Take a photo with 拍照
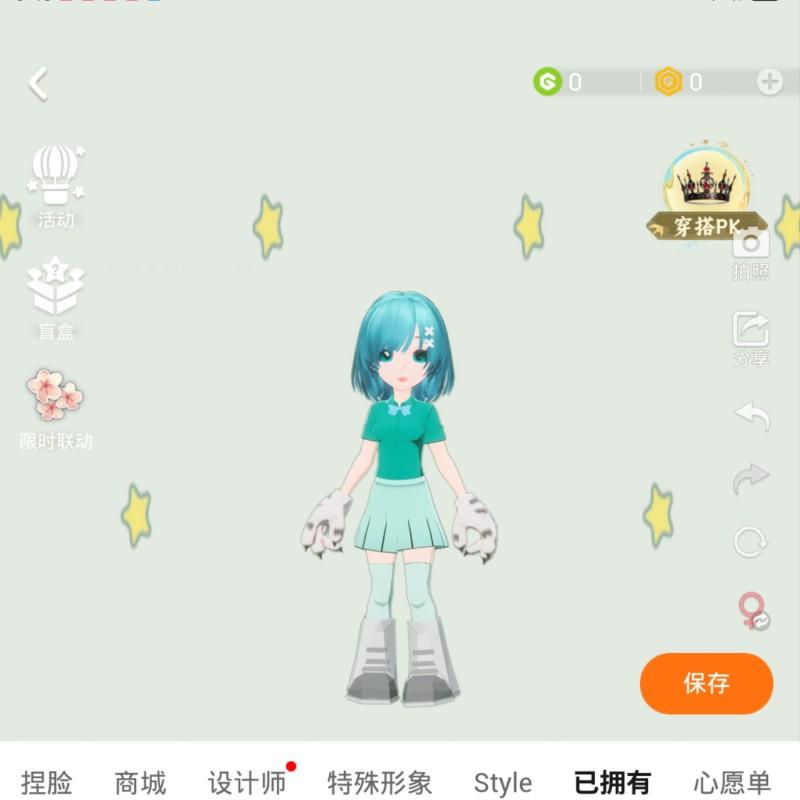The width and height of the screenshot is (800, 800). click(x=750, y=252)
